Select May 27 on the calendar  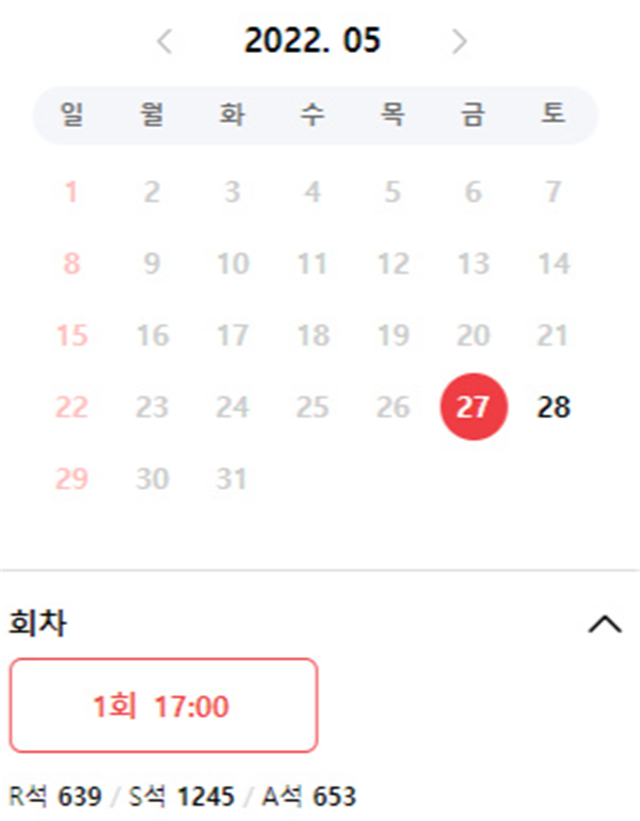(473, 408)
